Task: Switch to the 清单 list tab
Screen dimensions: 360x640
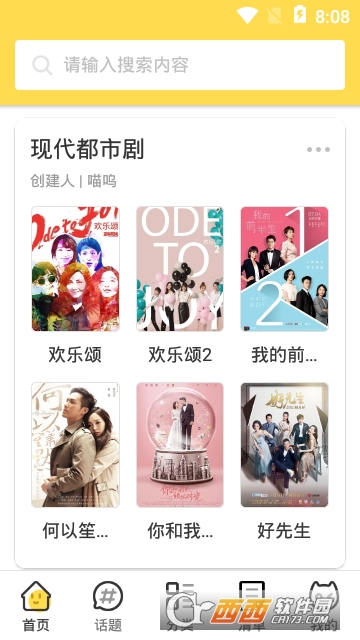Action: (251, 607)
